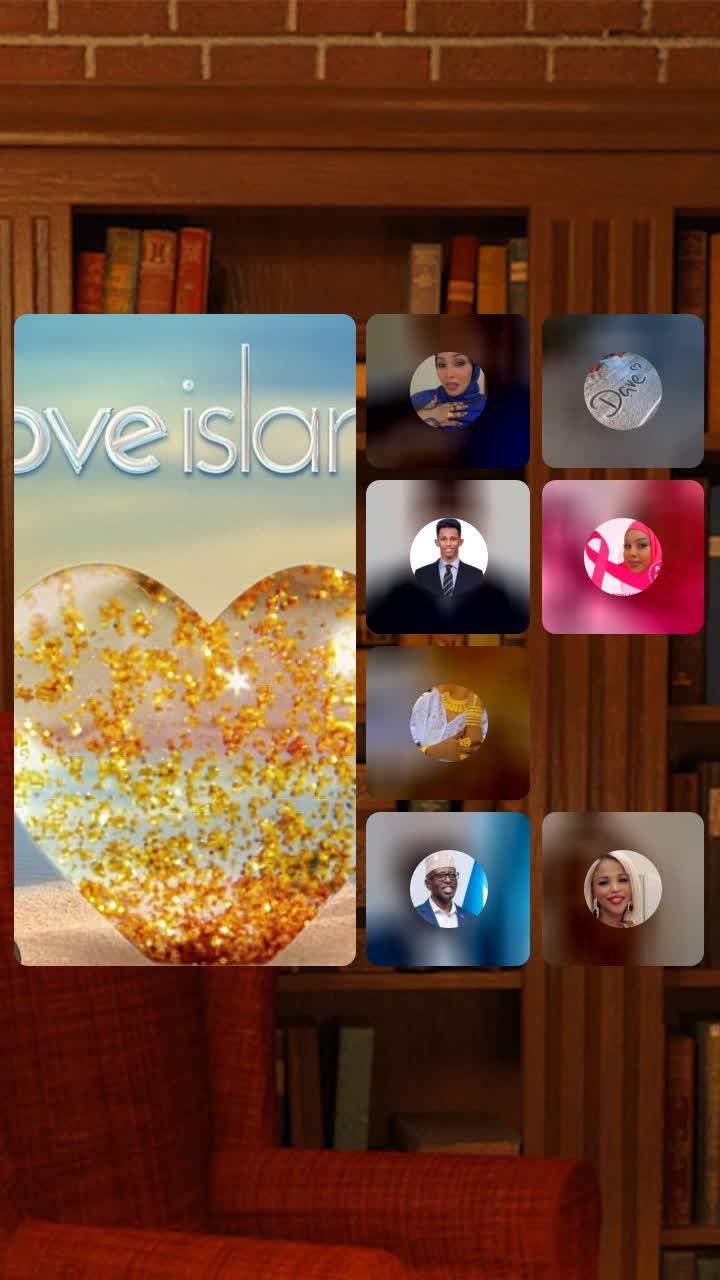This screenshot has height=1280, width=720.
Task: Open the guest tile with Dave avatar
Action: (622, 391)
